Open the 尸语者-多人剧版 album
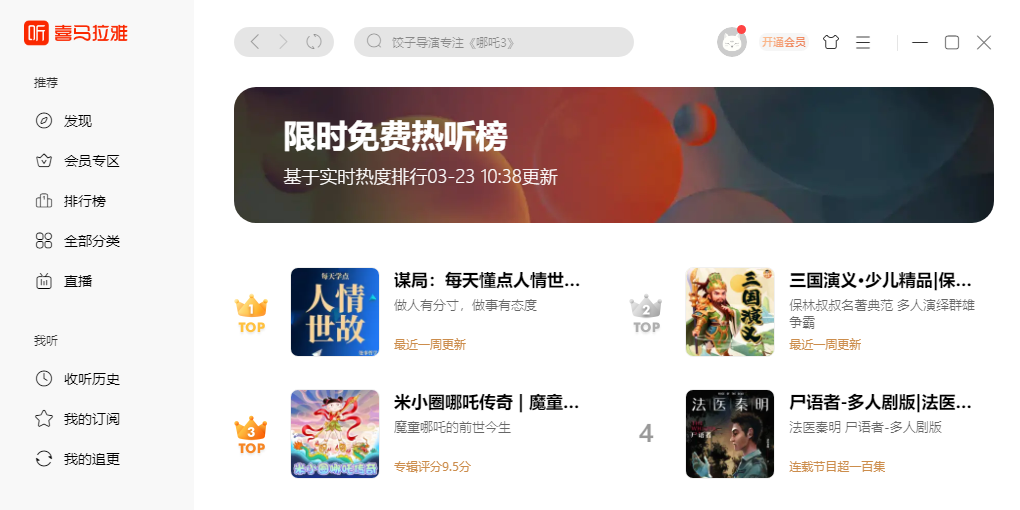Screen dimensions: 1020x510 point(880,403)
